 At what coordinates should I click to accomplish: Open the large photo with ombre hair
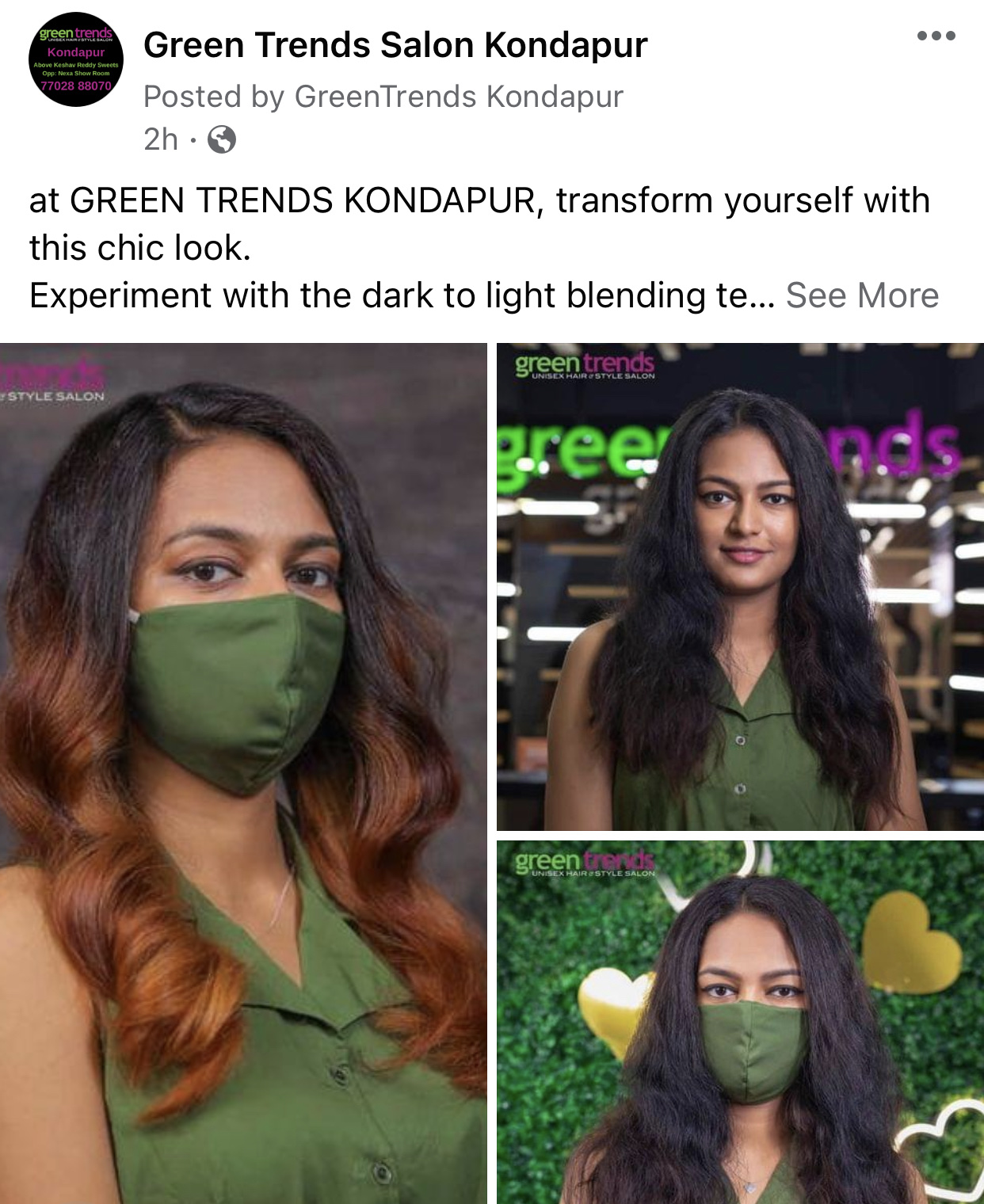[x=243, y=773]
